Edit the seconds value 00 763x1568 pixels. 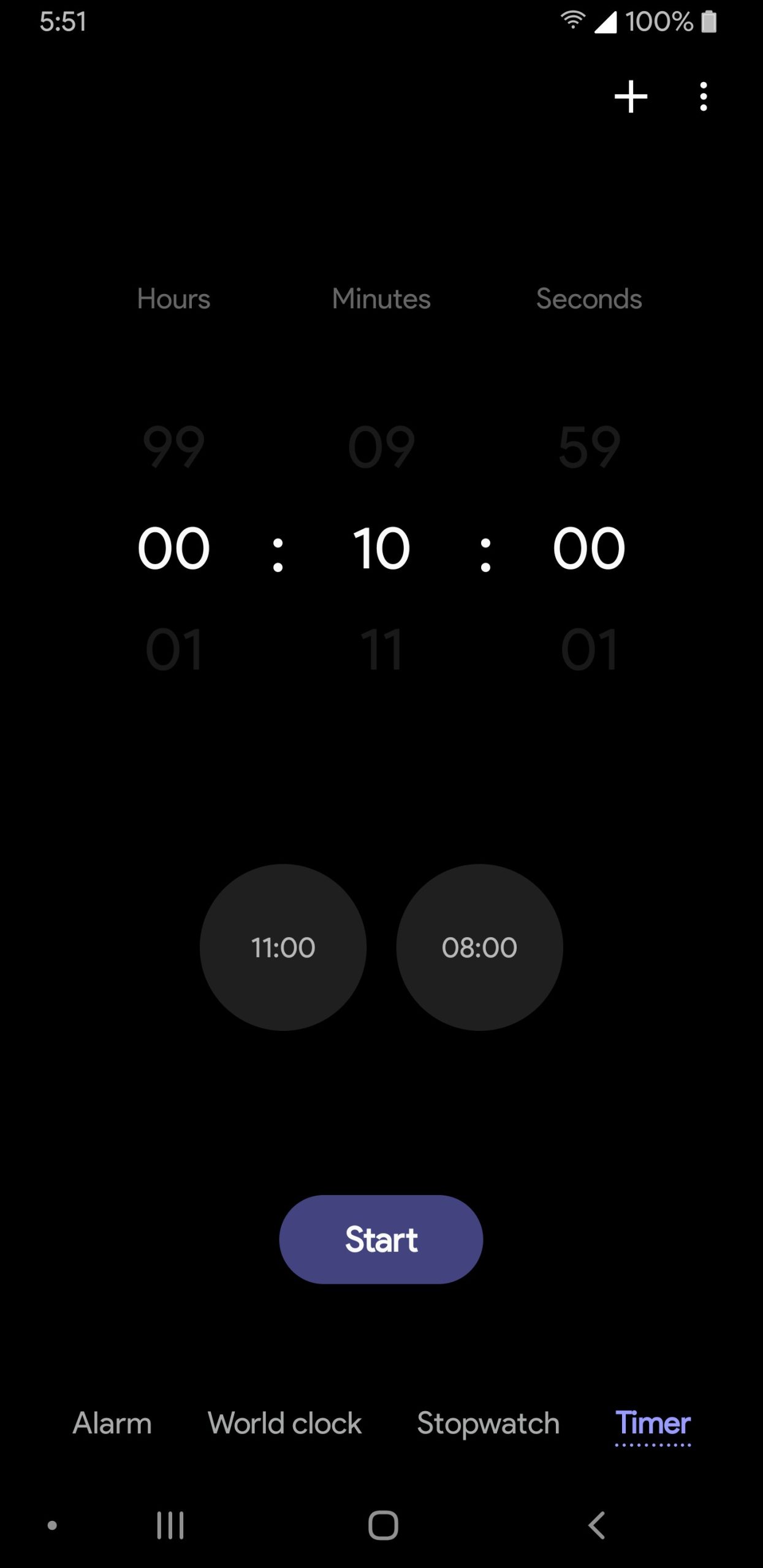(589, 548)
